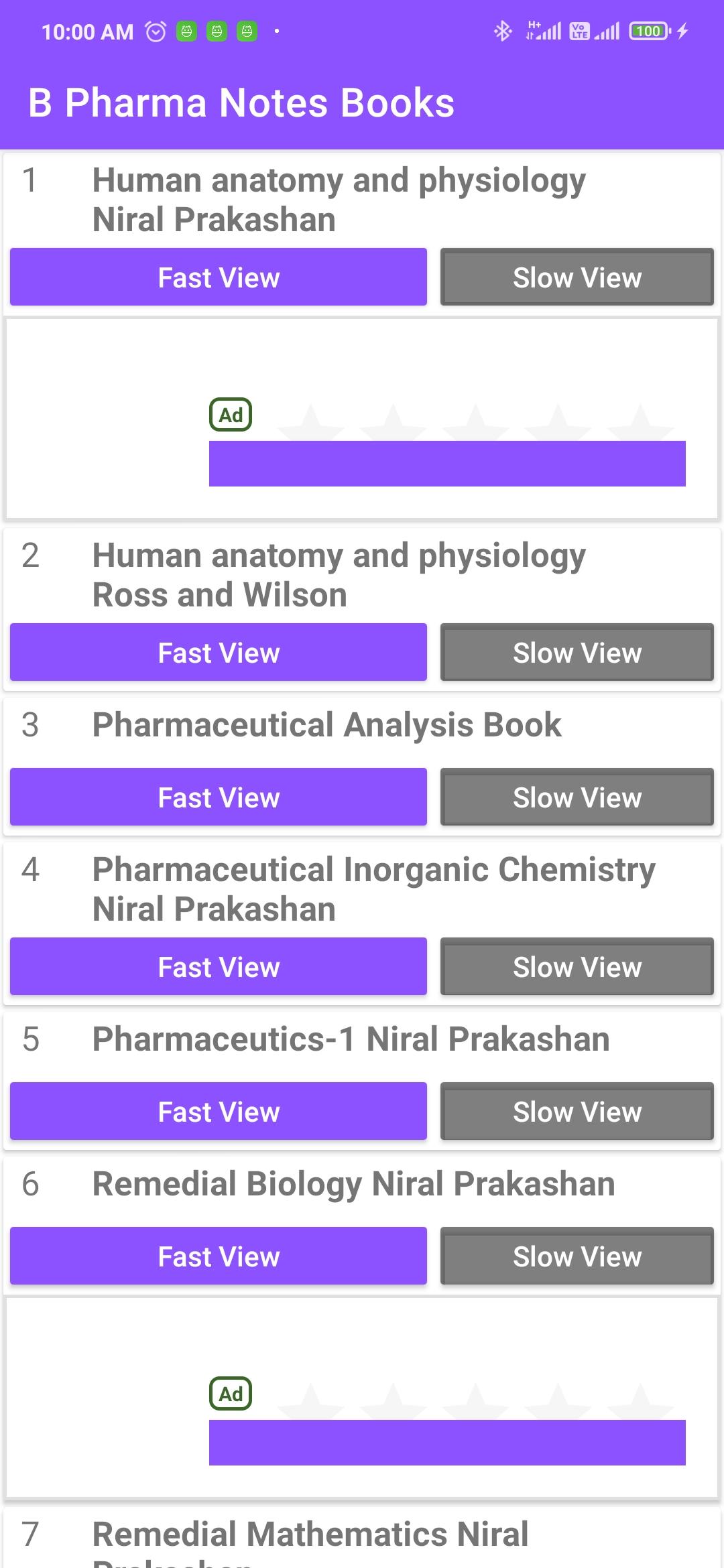Screen dimensions: 724x1568
Task: Fast View Human anatomy Niral Prakashan book
Action: [x=219, y=277]
